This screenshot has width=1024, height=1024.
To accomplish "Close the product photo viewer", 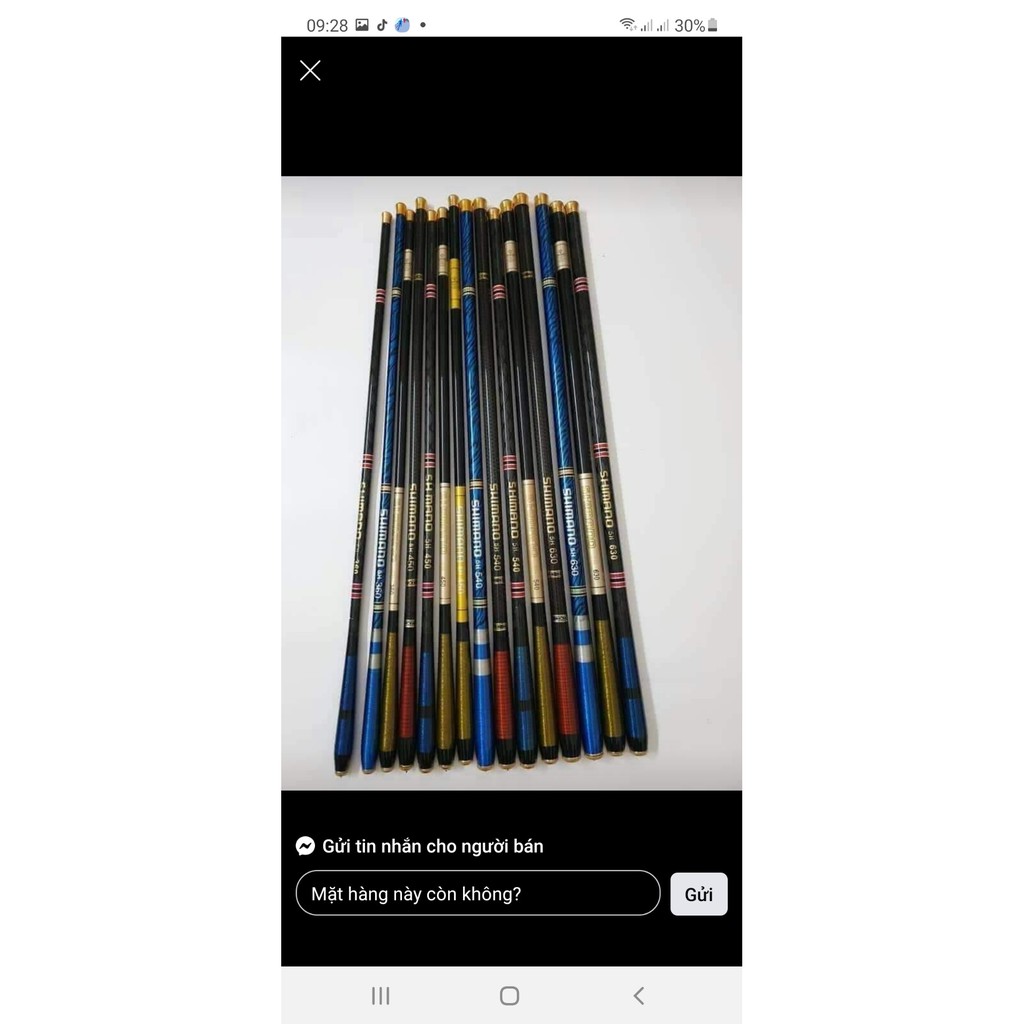I will 310,70.
